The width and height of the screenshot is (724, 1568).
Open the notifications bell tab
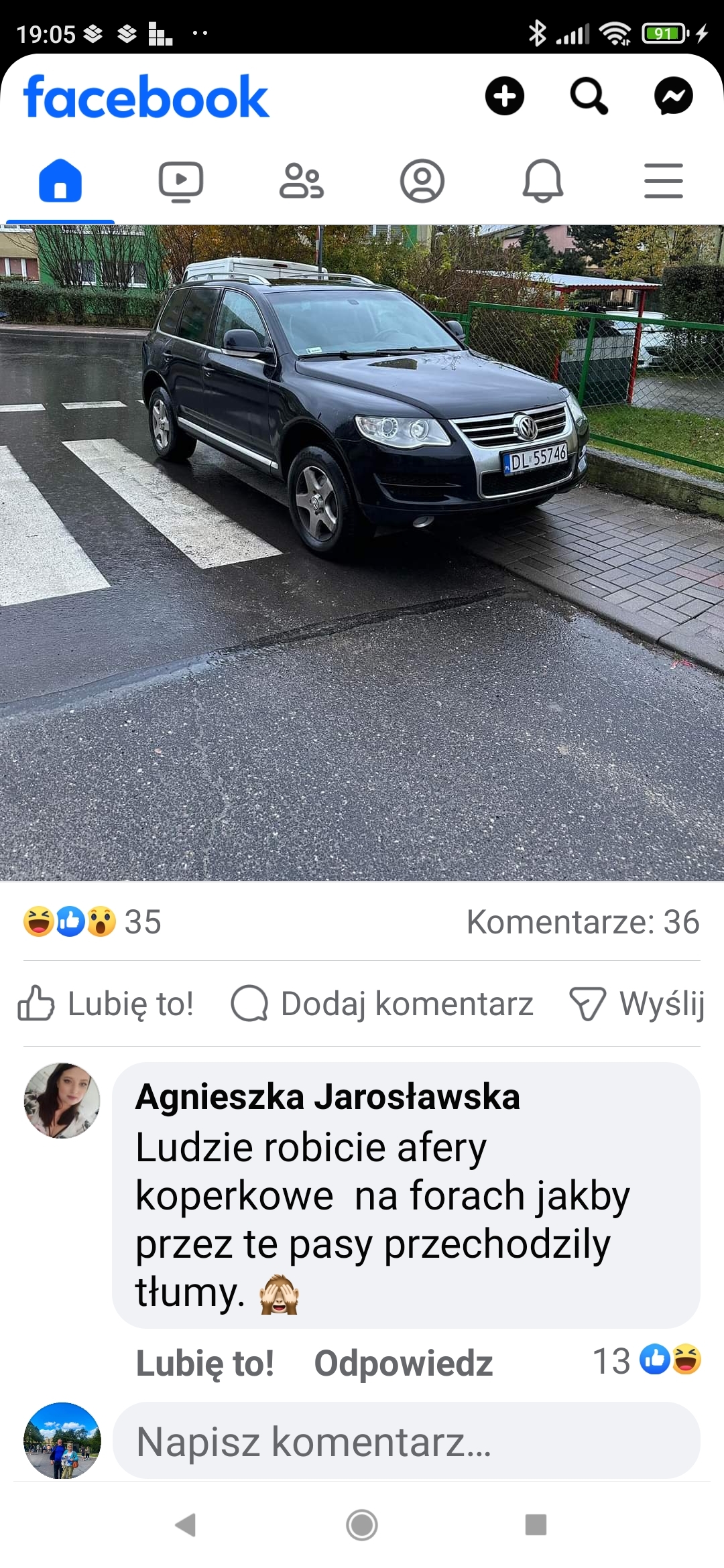pos(542,181)
